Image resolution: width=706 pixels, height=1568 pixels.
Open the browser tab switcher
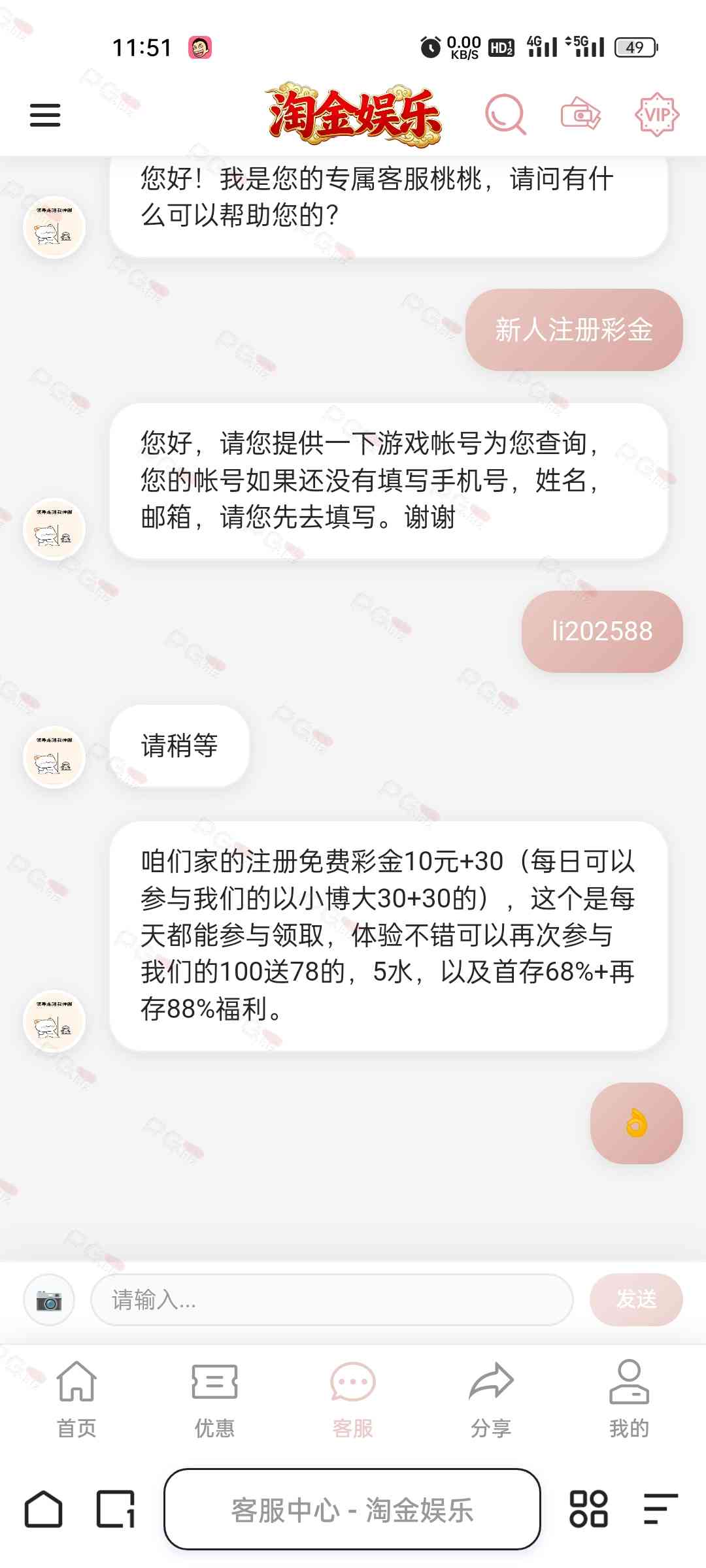(116, 1509)
